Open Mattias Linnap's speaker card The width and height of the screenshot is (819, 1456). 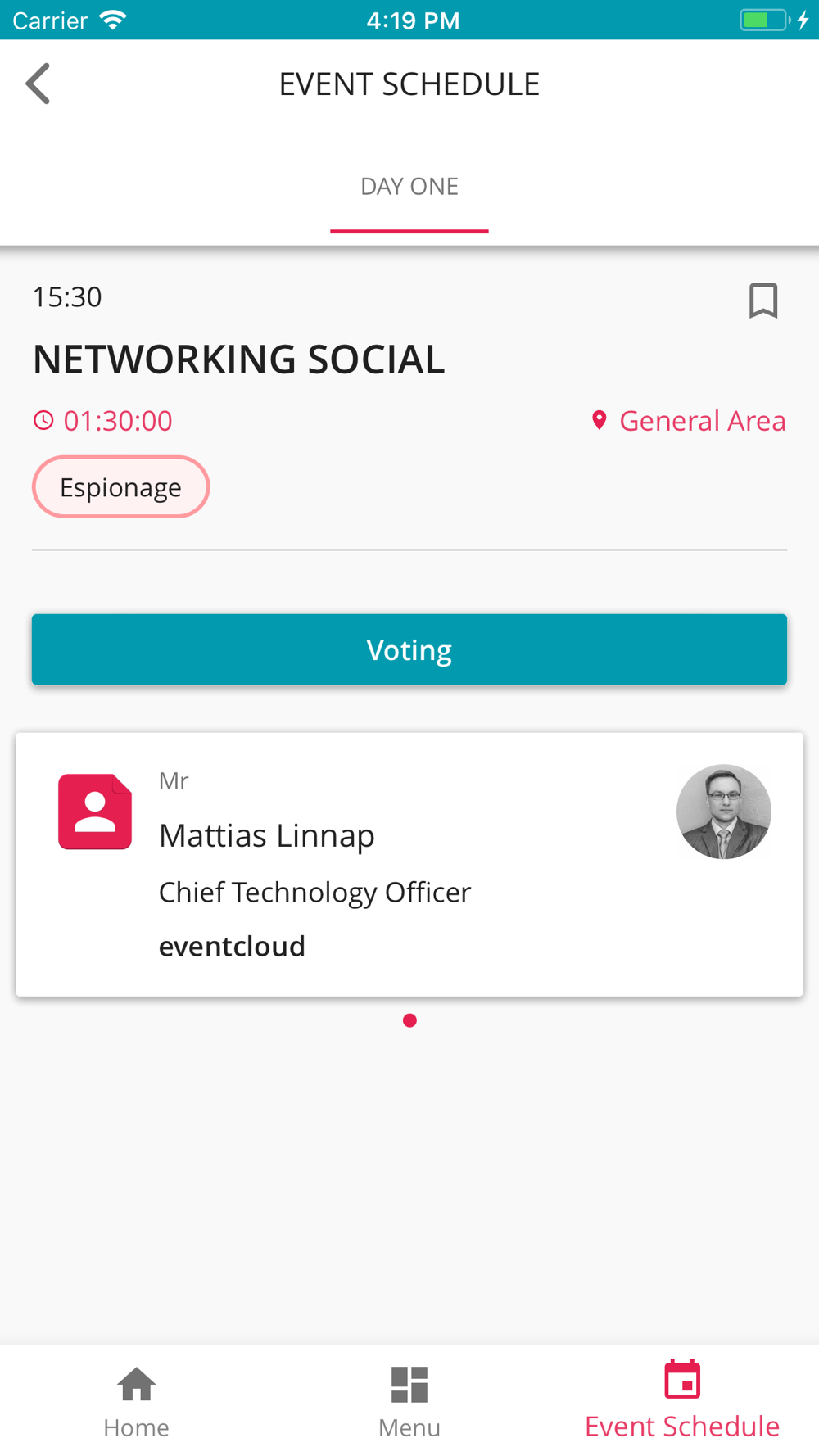pos(409,864)
